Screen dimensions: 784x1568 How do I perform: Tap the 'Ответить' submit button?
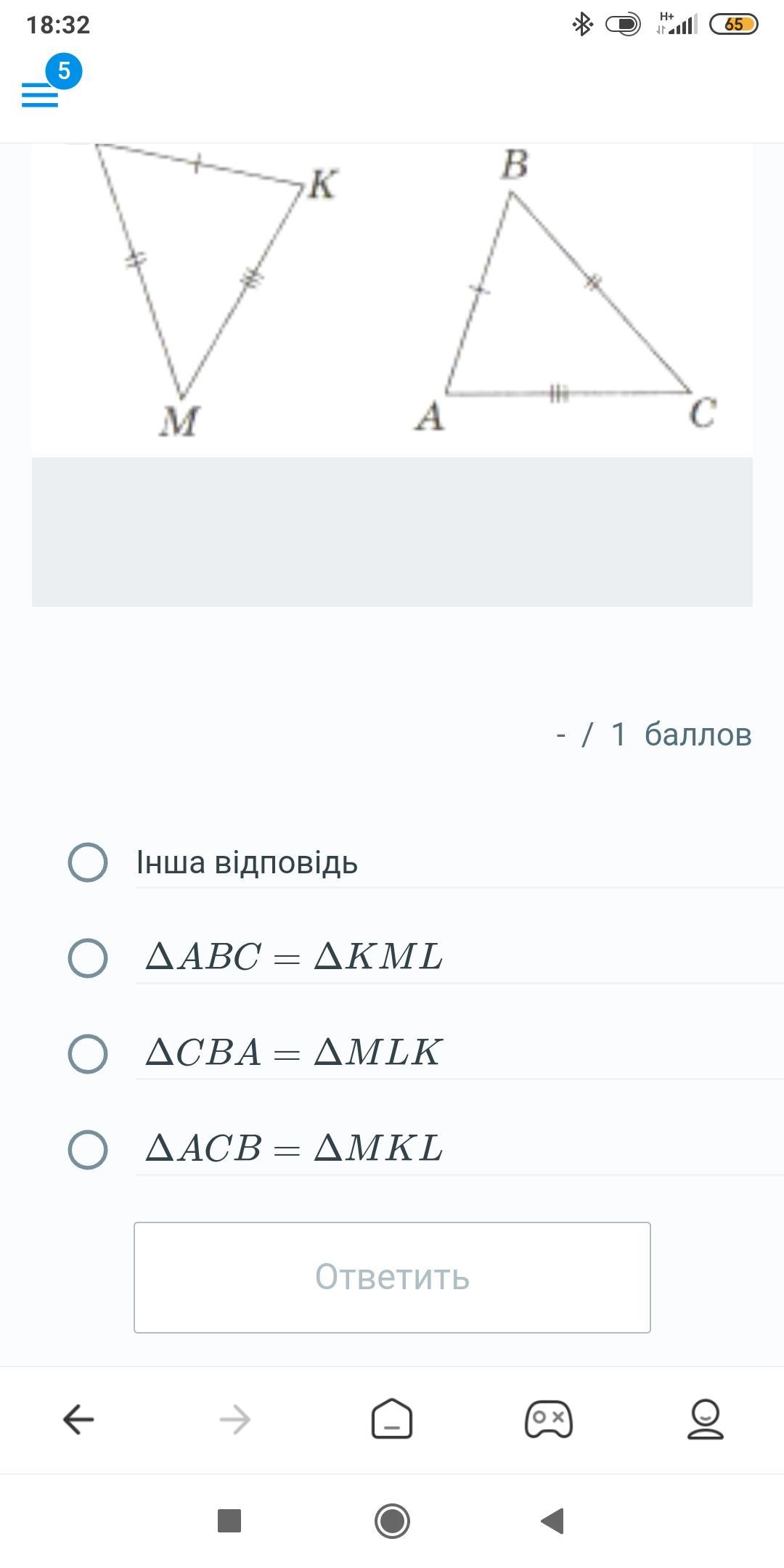(x=392, y=1277)
